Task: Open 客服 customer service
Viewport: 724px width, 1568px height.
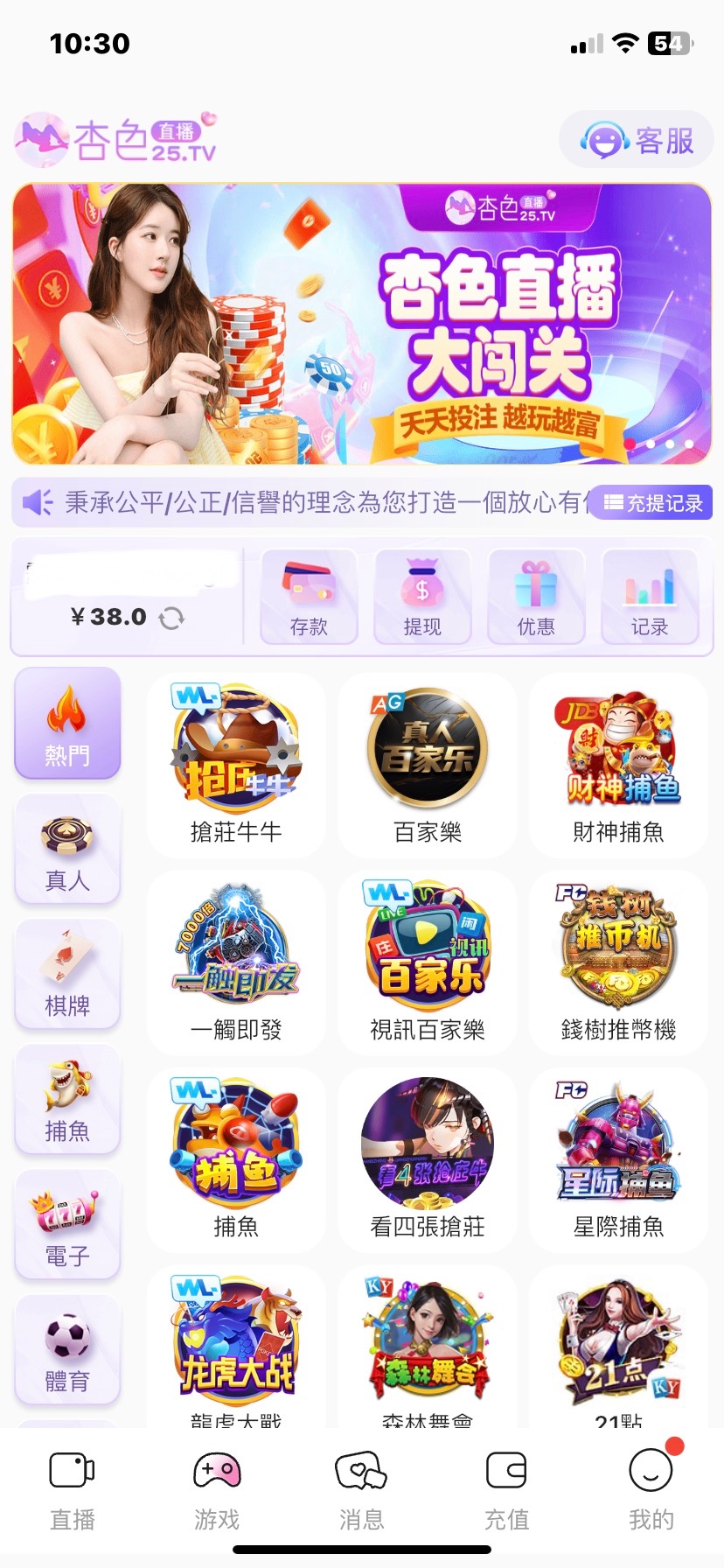Action: [637, 140]
